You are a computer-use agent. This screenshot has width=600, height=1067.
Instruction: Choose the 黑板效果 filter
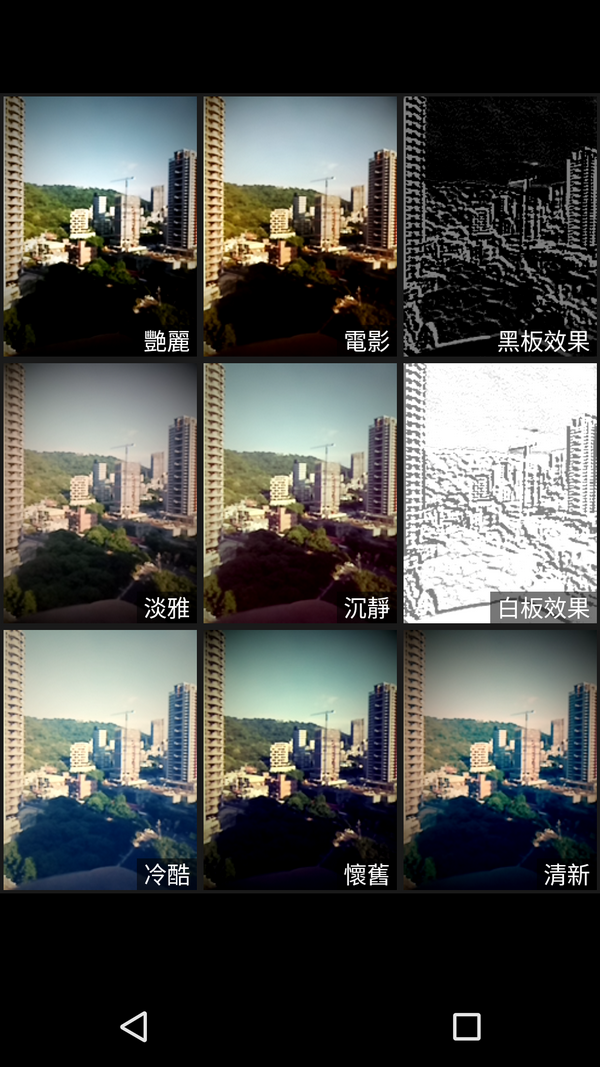(x=500, y=225)
